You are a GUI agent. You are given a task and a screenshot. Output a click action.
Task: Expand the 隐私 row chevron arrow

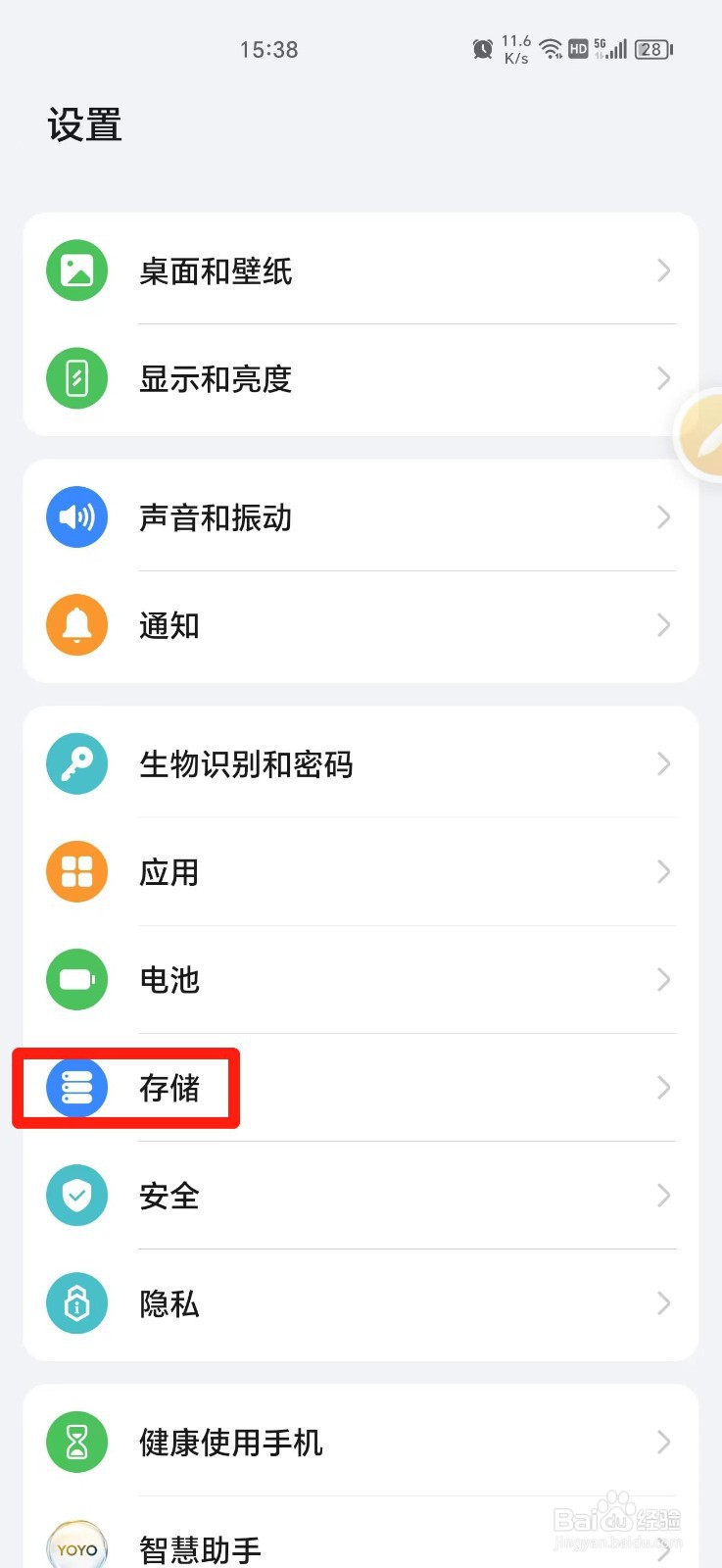click(x=663, y=1303)
